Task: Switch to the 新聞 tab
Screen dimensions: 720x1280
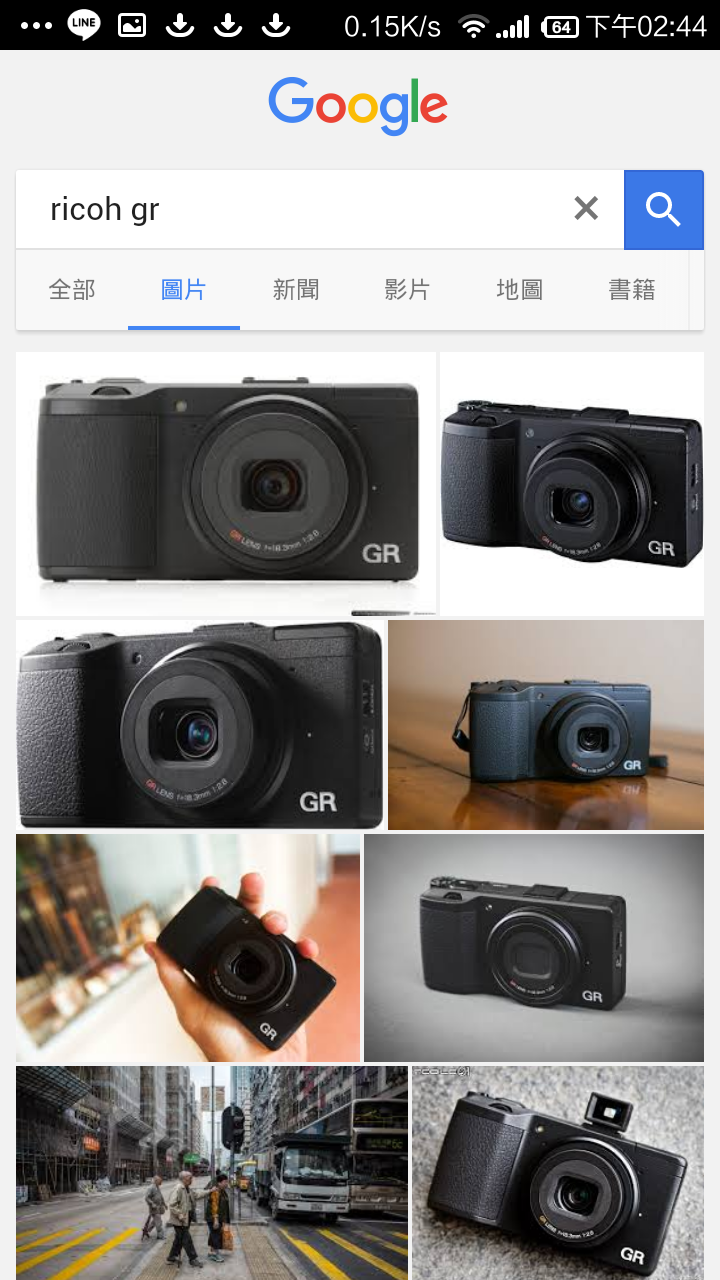Action: pos(296,290)
